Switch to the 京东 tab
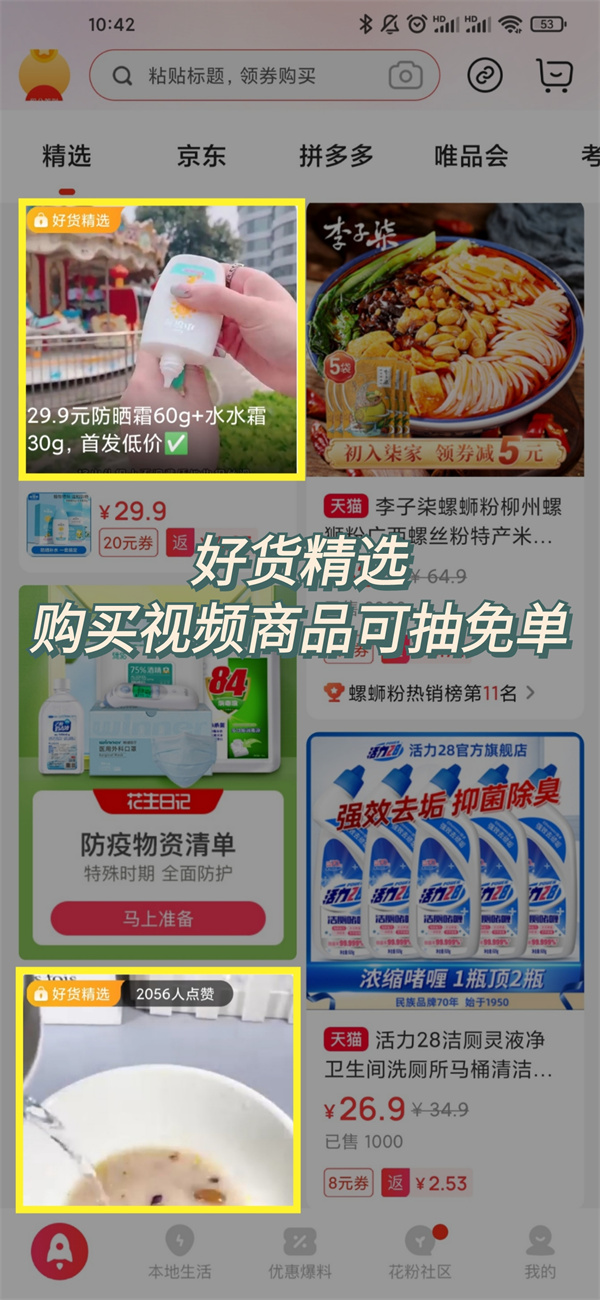The width and height of the screenshot is (600, 1300). pyautogui.click(x=201, y=156)
